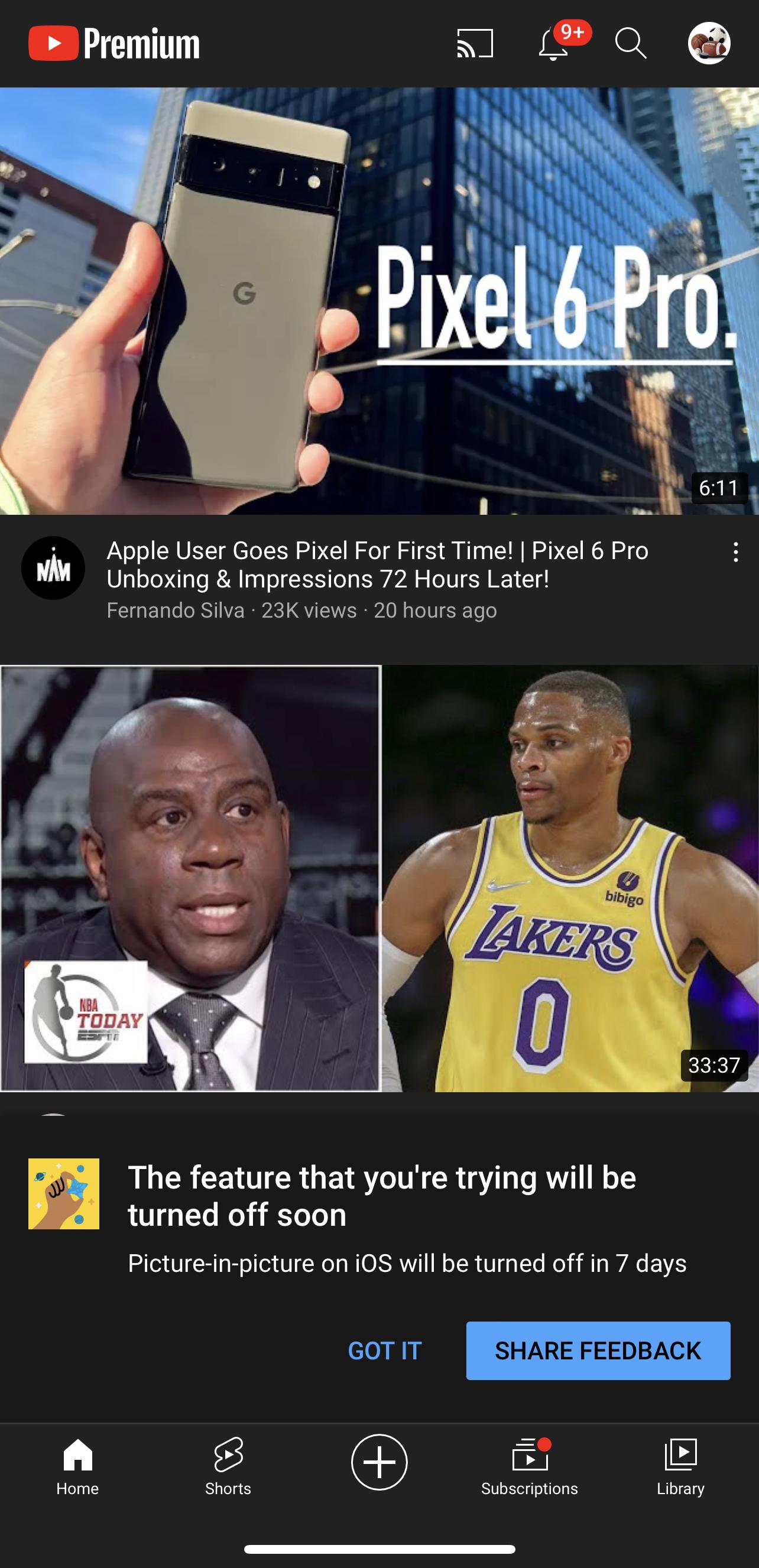The height and width of the screenshot is (1568, 759).
Task: Tap the create plus button
Action: pyautogui.click(x=379, y=1462)
